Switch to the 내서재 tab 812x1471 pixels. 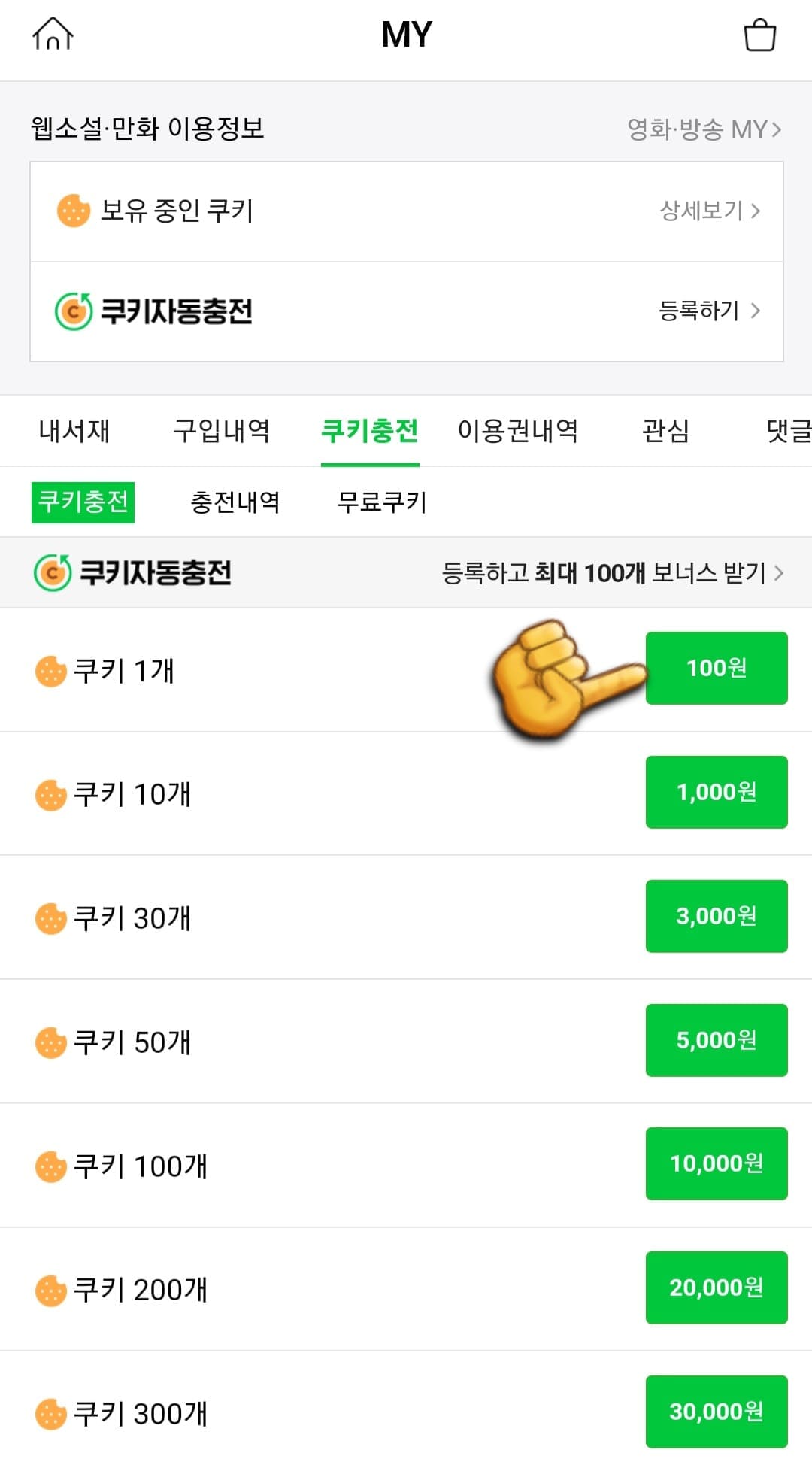coord(74,431)
